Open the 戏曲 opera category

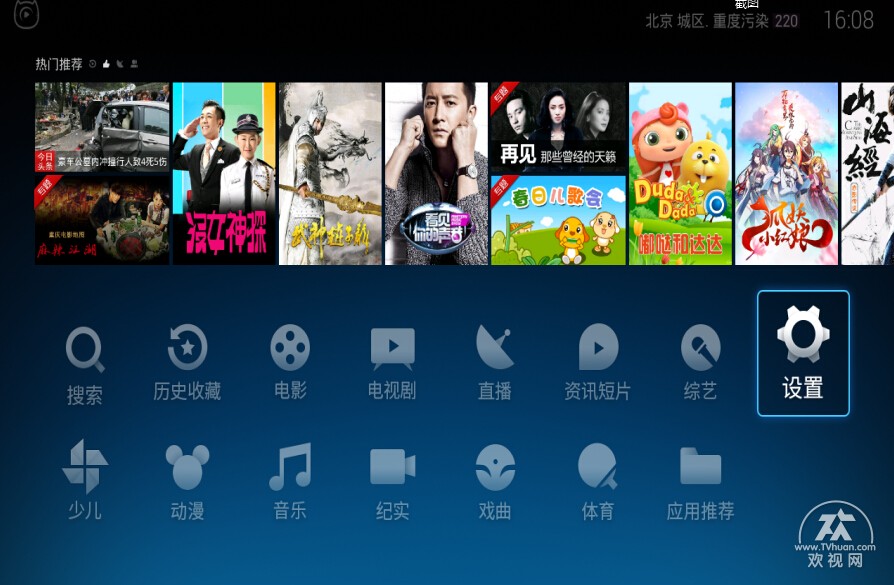pyautogui.click(x=495, y=482)
